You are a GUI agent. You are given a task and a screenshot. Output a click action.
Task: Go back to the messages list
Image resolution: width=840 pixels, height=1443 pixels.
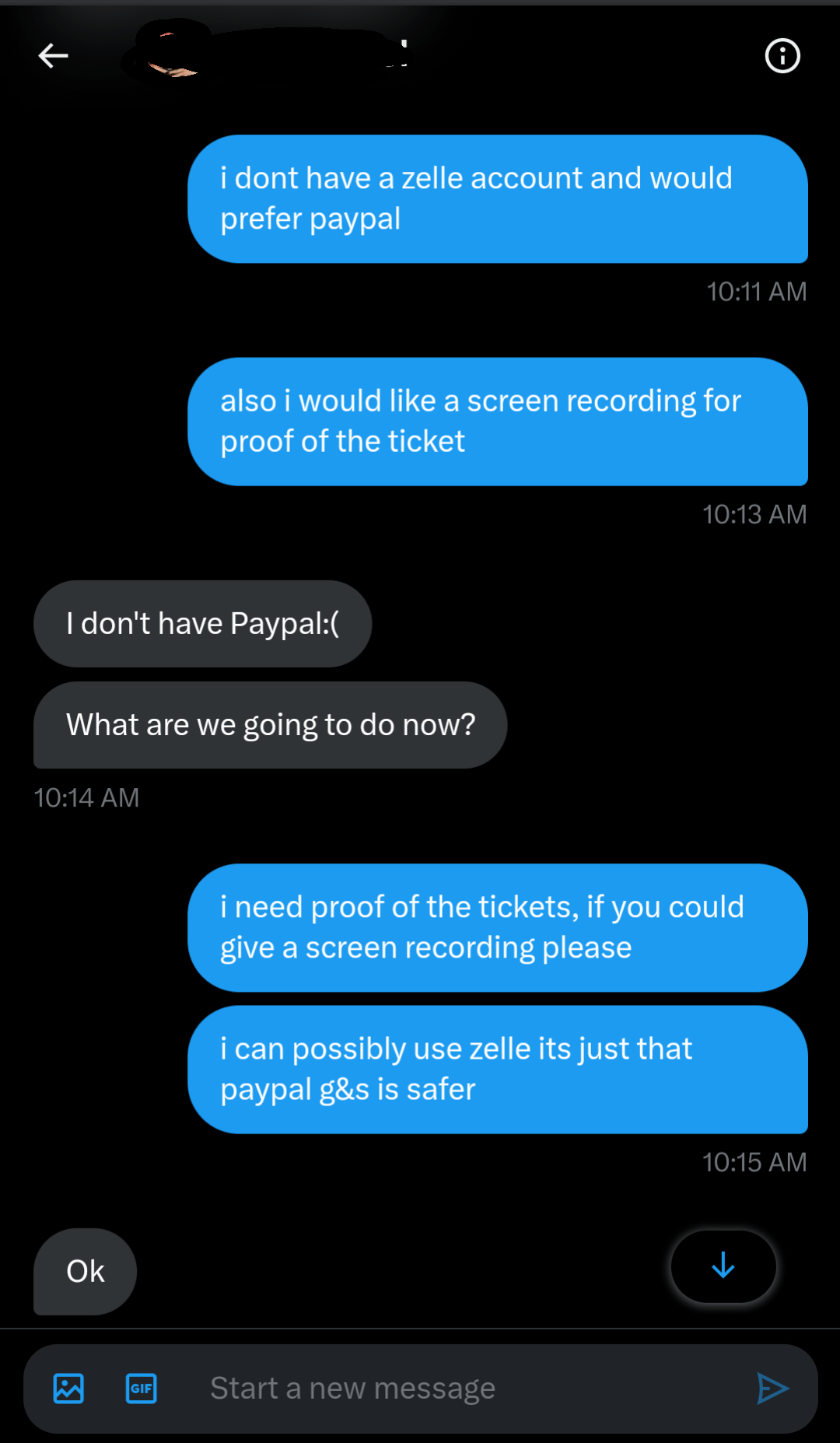53,56
